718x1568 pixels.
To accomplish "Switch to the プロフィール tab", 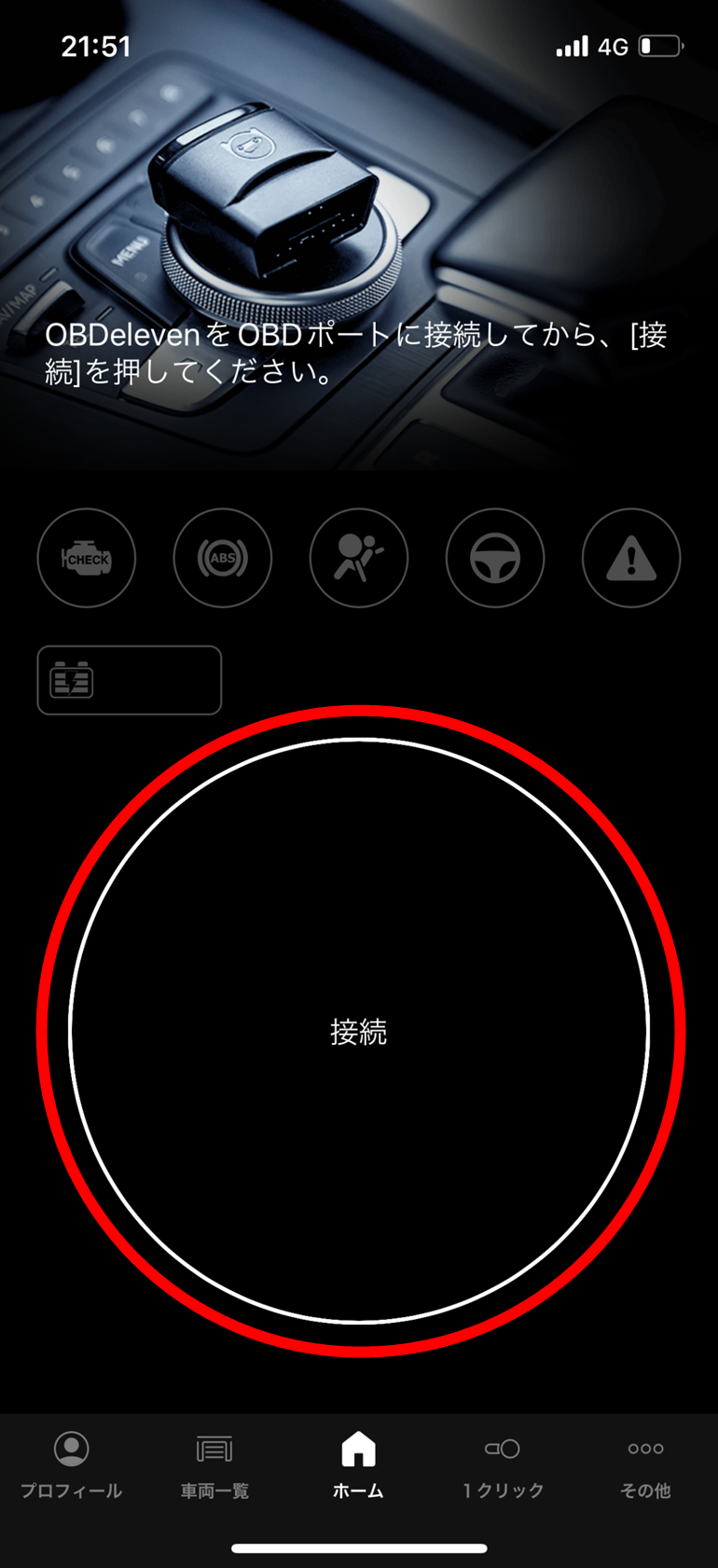I will (72, 1465).
